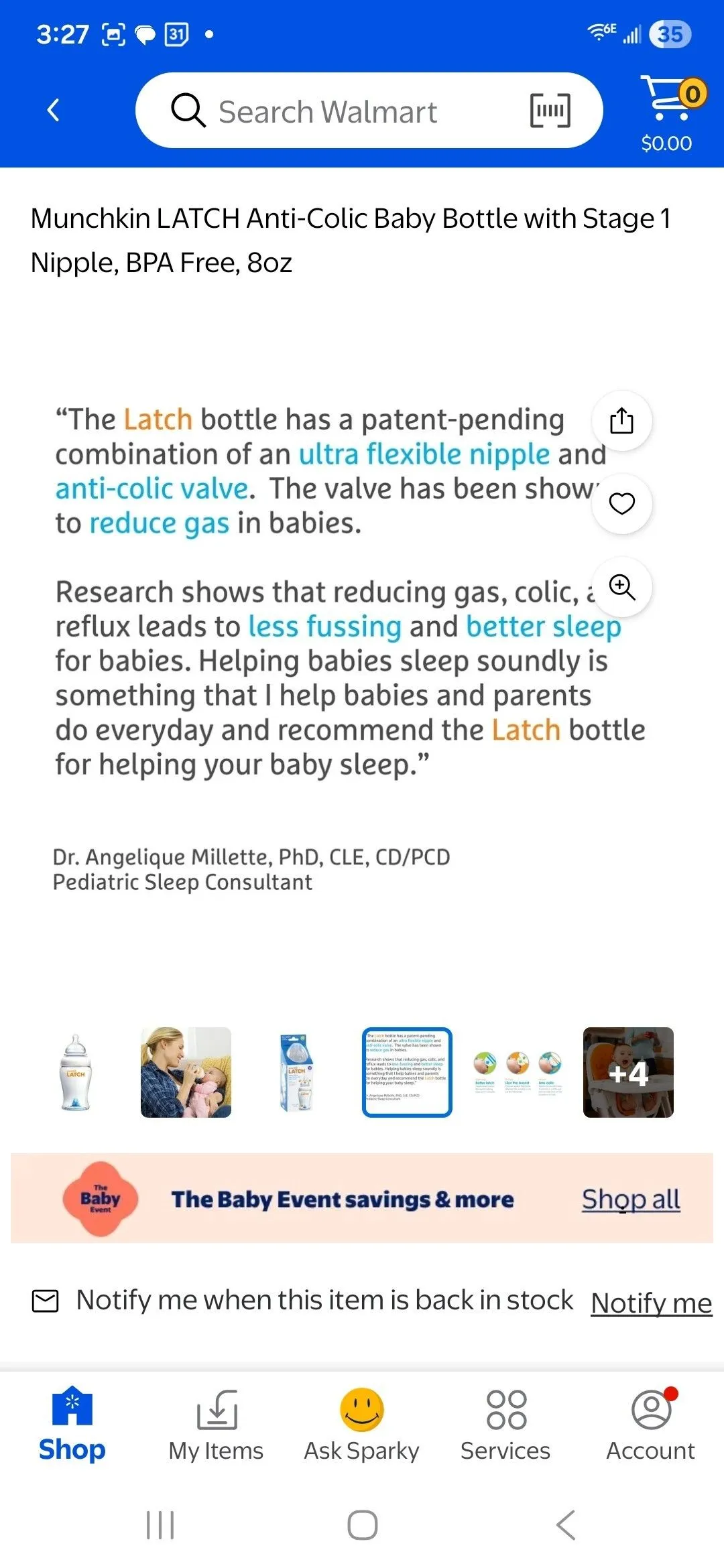Open the barcode scanner
This screenshot has height=1568, width=724.
tap(550, 111)
